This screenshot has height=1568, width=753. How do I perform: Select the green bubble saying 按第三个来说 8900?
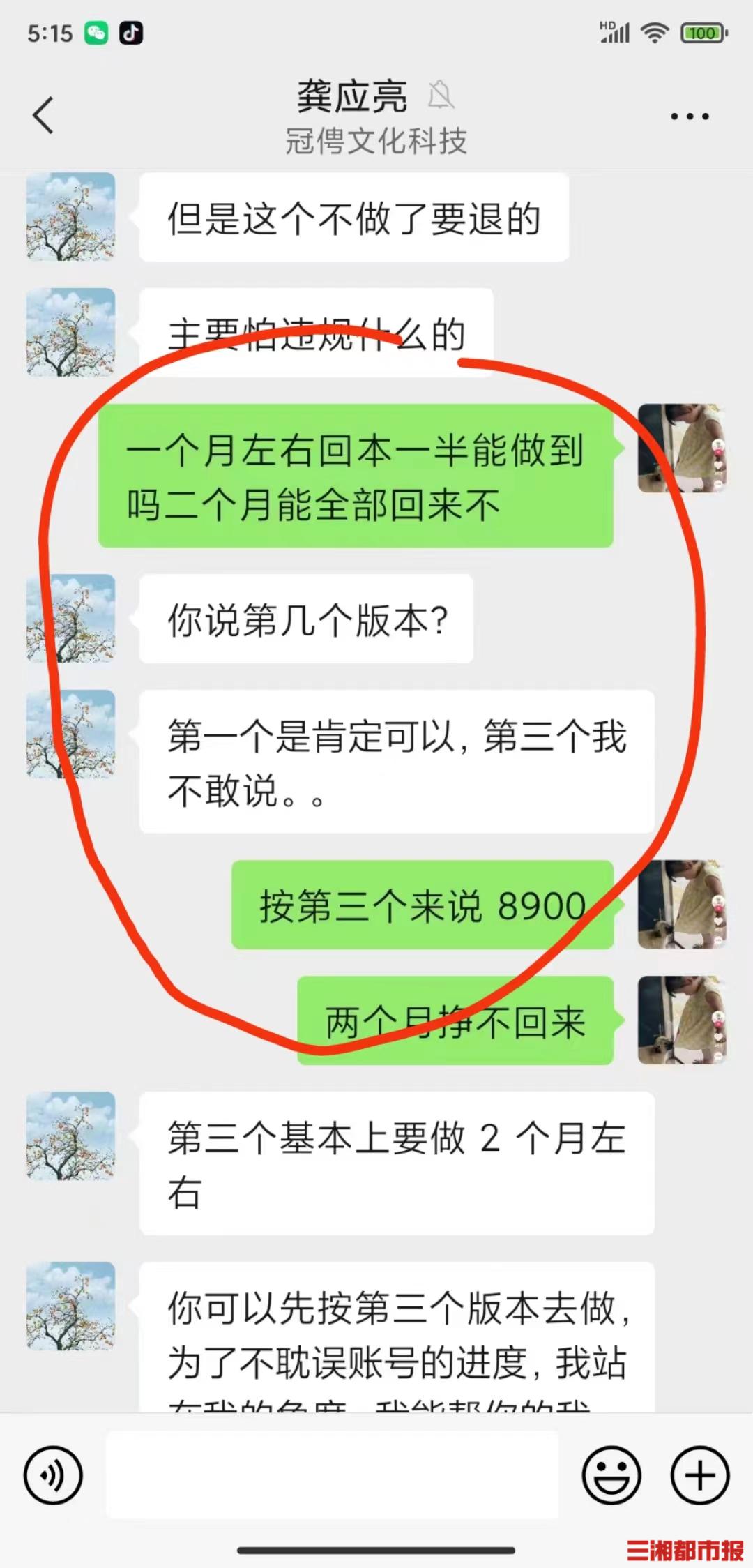tap(421, 907)
